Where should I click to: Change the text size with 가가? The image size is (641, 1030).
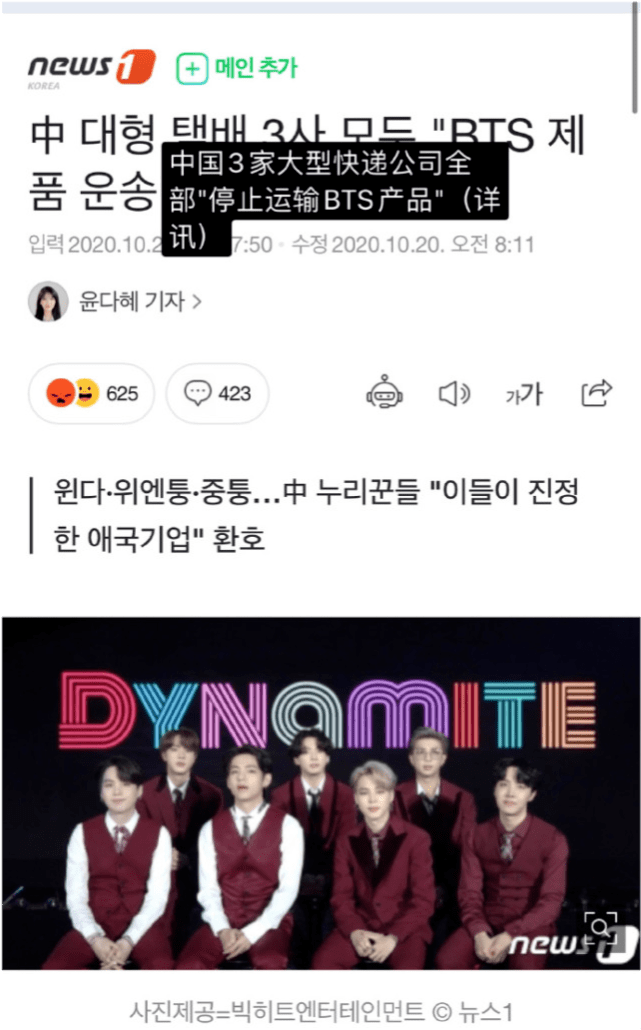524,393
